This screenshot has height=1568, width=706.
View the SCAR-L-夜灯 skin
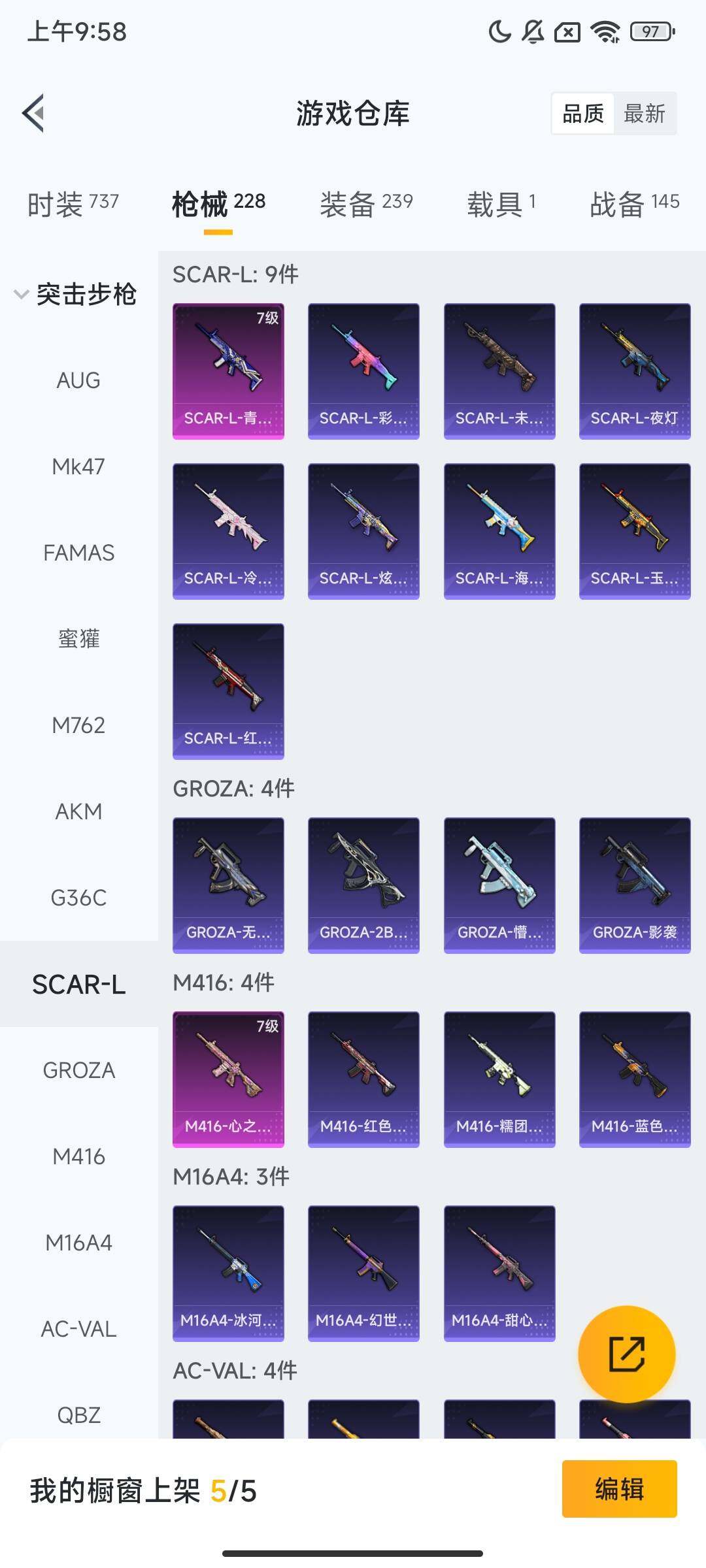[634, 370]
